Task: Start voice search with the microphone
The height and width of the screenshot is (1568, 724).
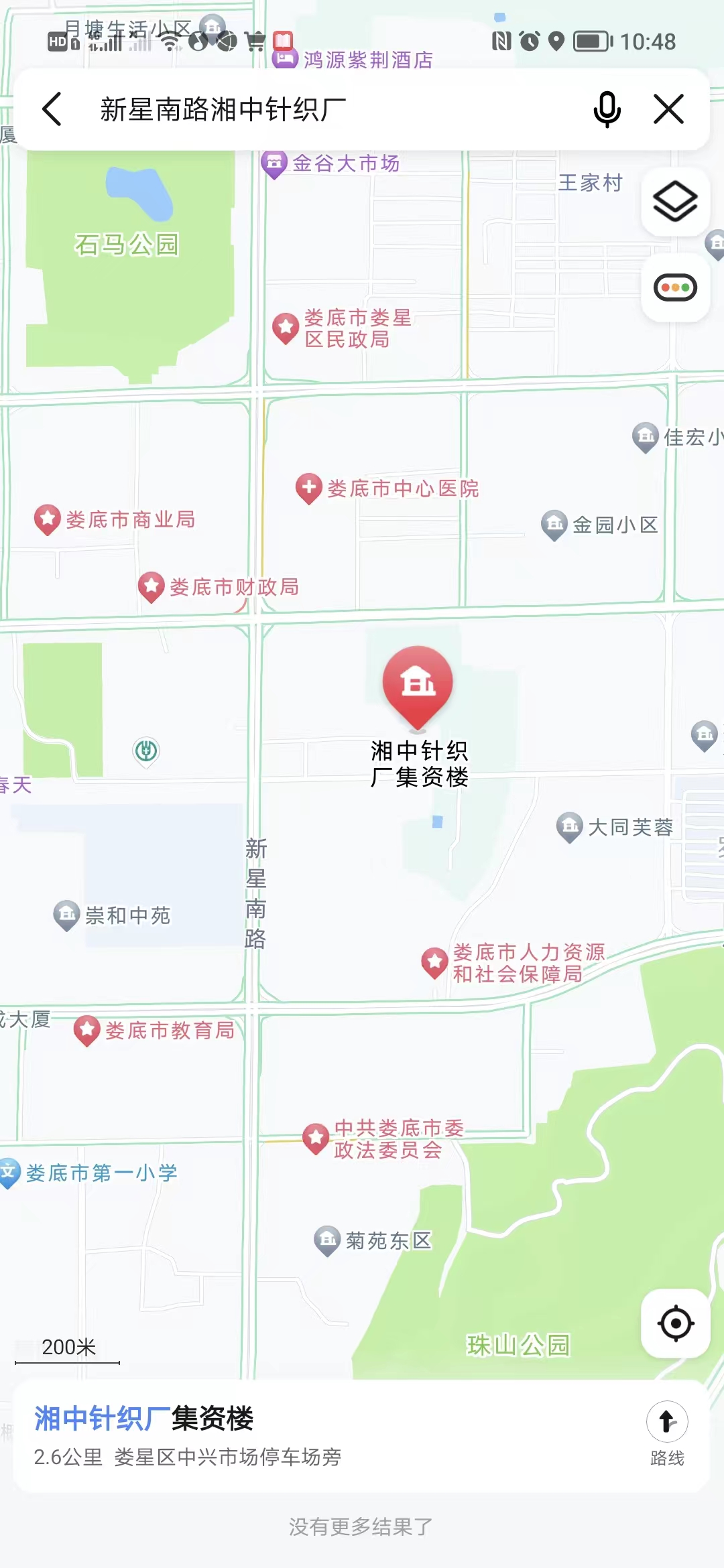Action: [x=607, y=109]
